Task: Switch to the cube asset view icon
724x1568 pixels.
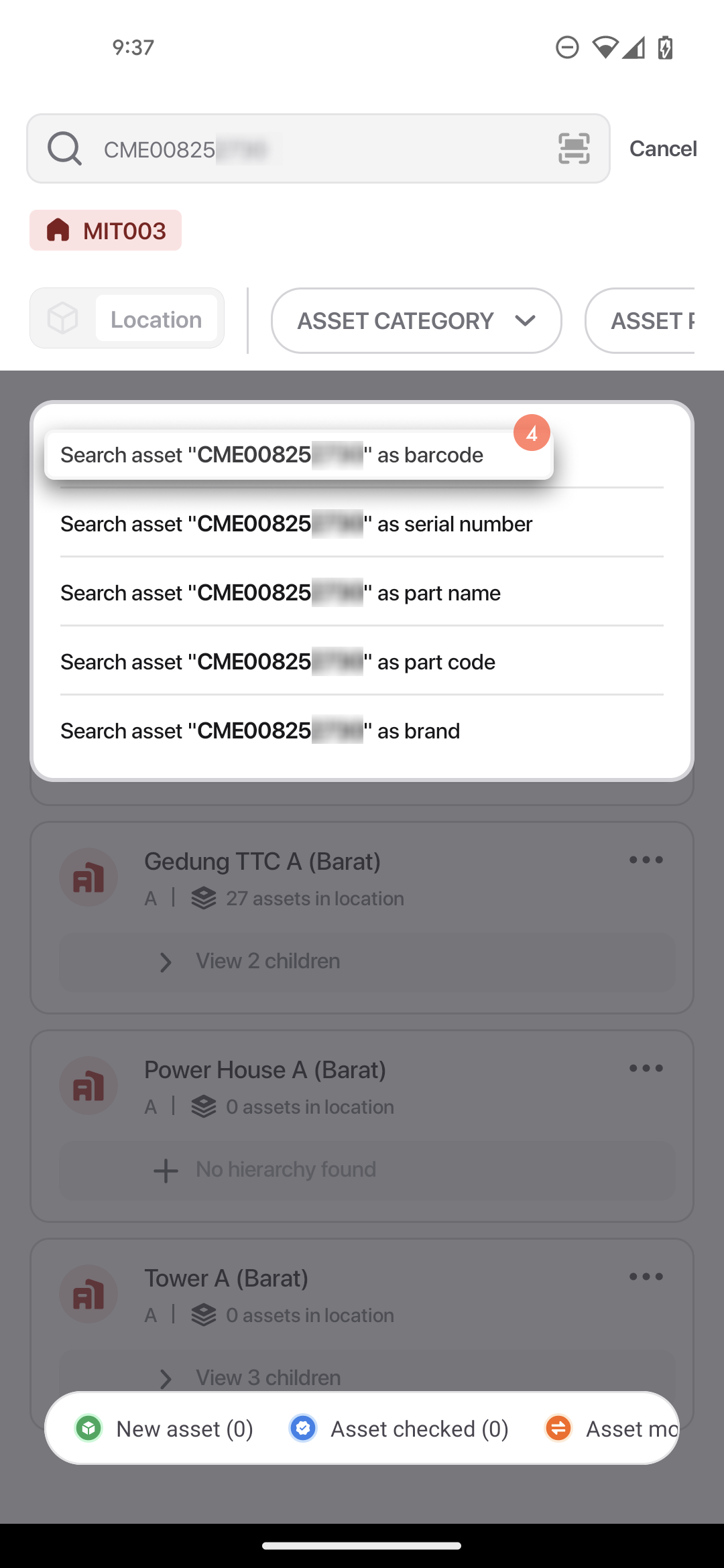Action: click(63, 318)
